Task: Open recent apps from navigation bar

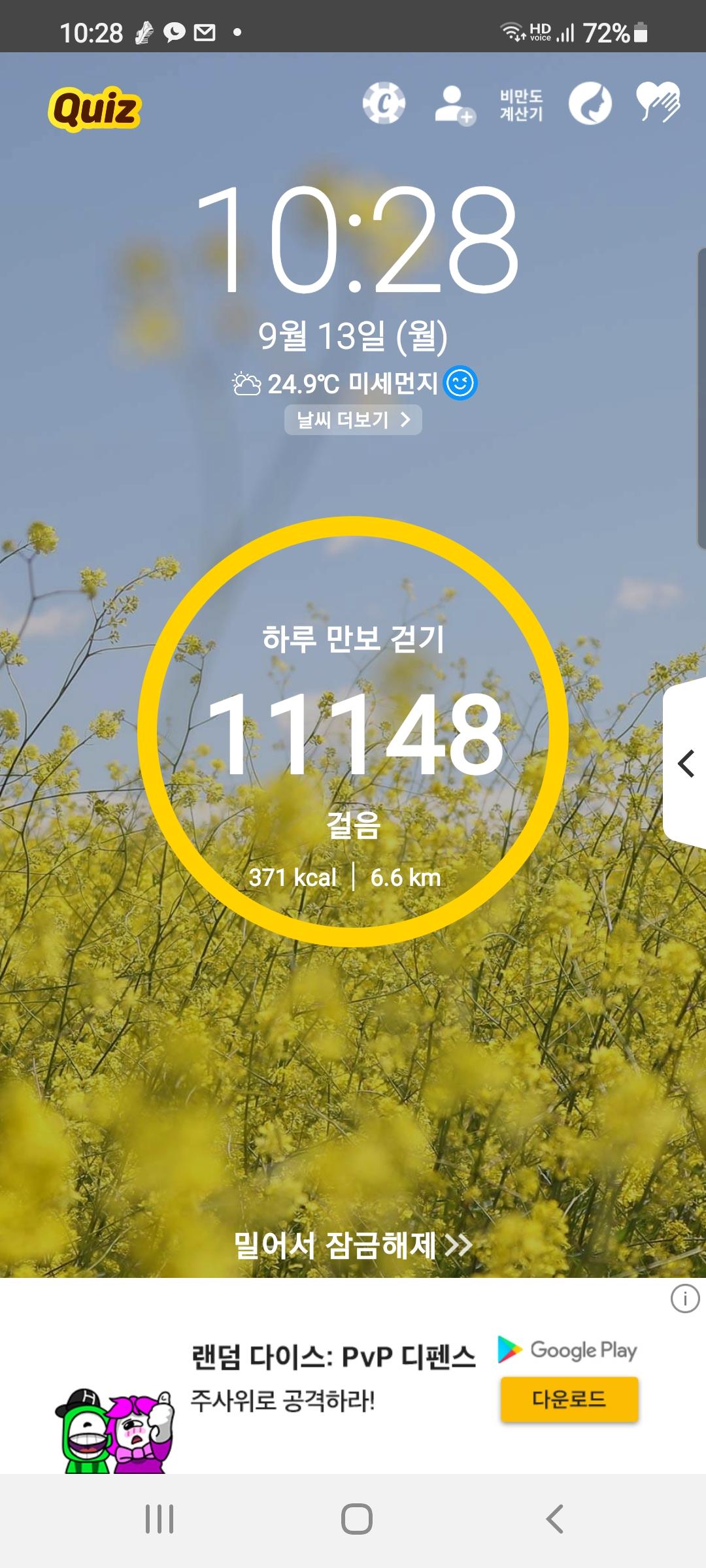Action: (160, 1519)
